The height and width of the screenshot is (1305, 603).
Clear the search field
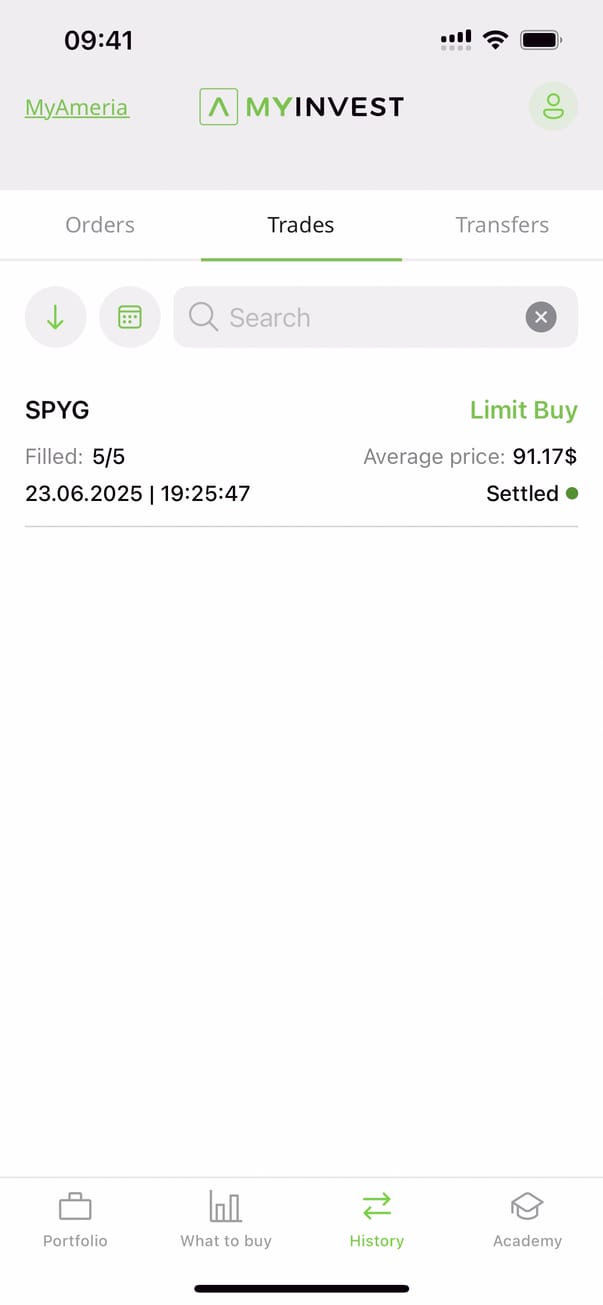[541, 317]
